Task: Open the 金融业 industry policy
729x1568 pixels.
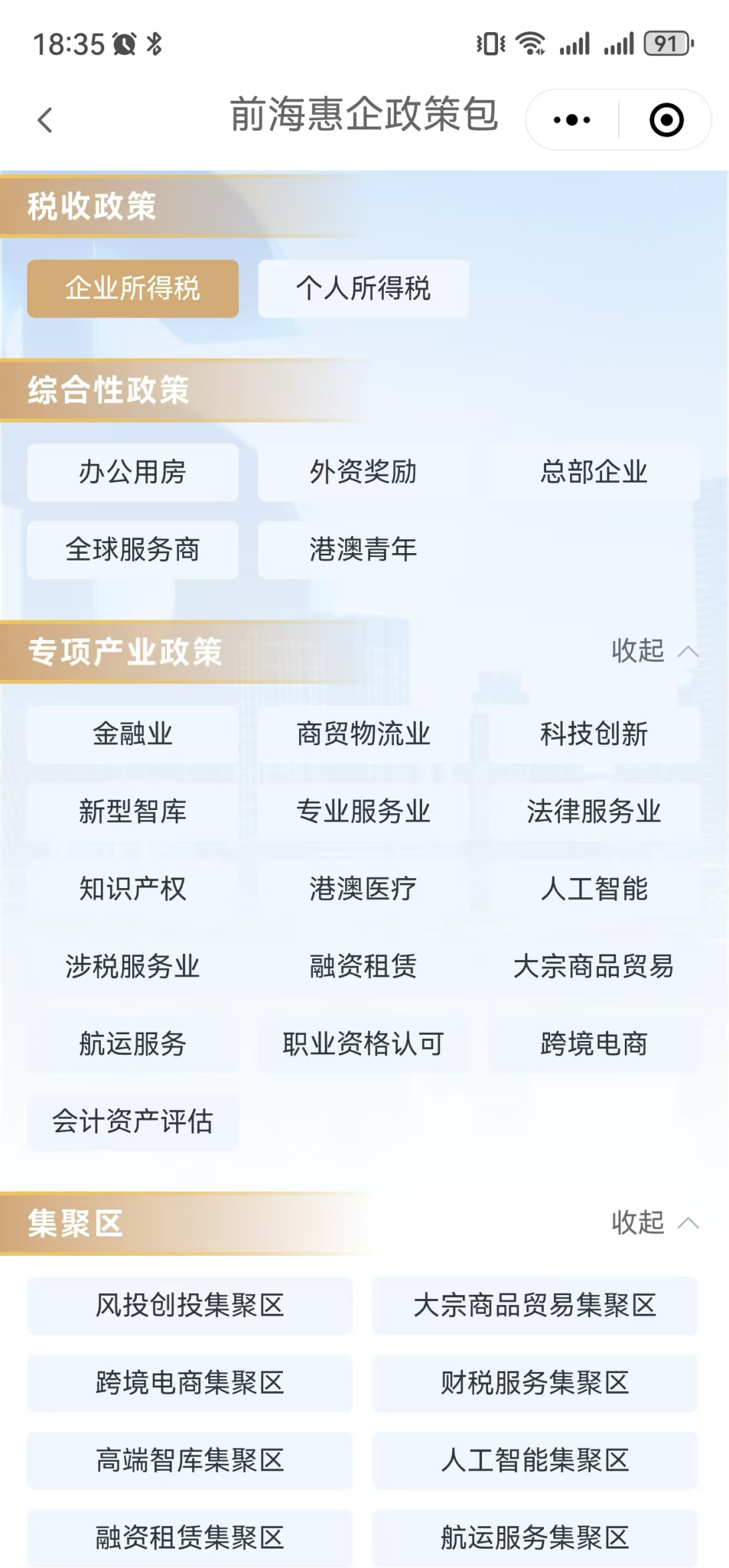Action: tap(133, 734)
